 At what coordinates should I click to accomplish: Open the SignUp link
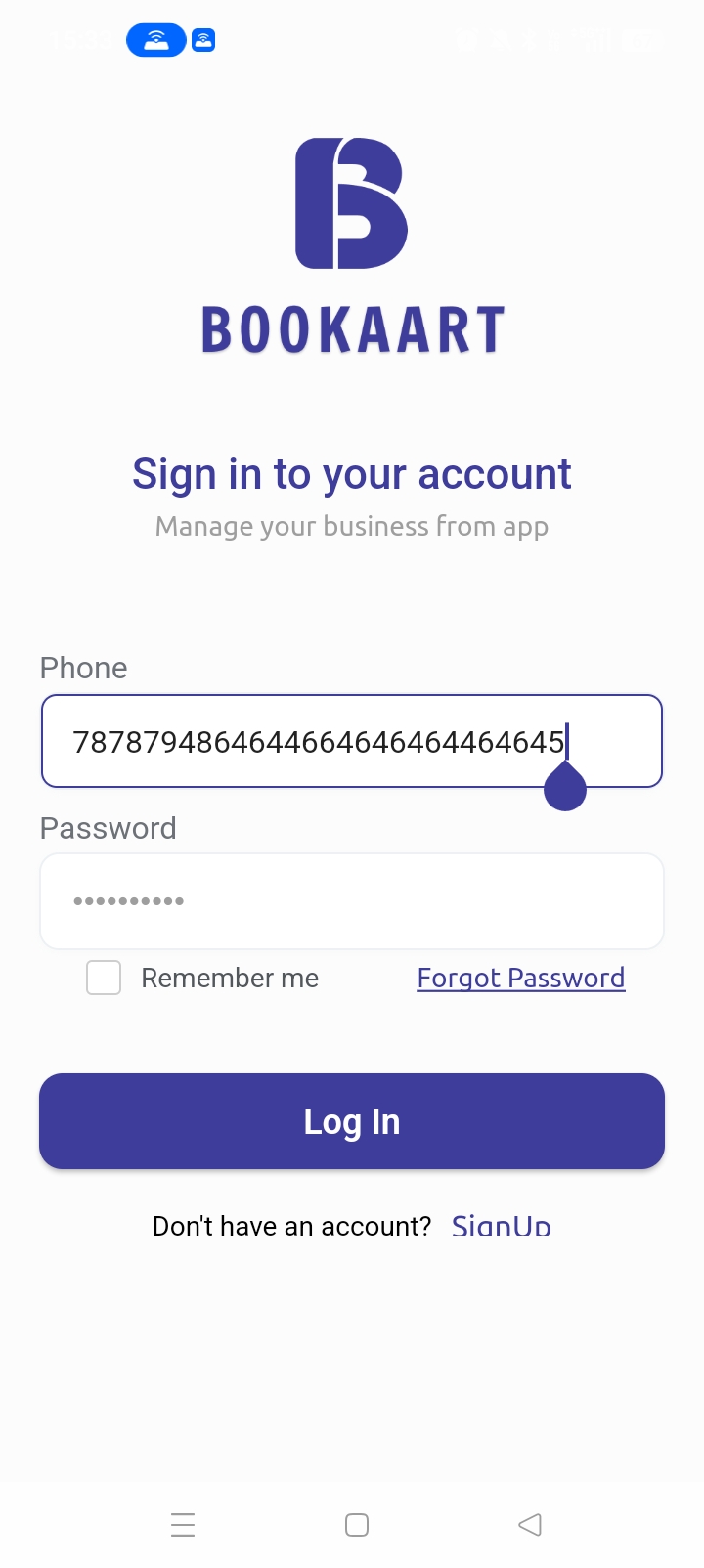pyautogui.click(x=501, y=1226)
